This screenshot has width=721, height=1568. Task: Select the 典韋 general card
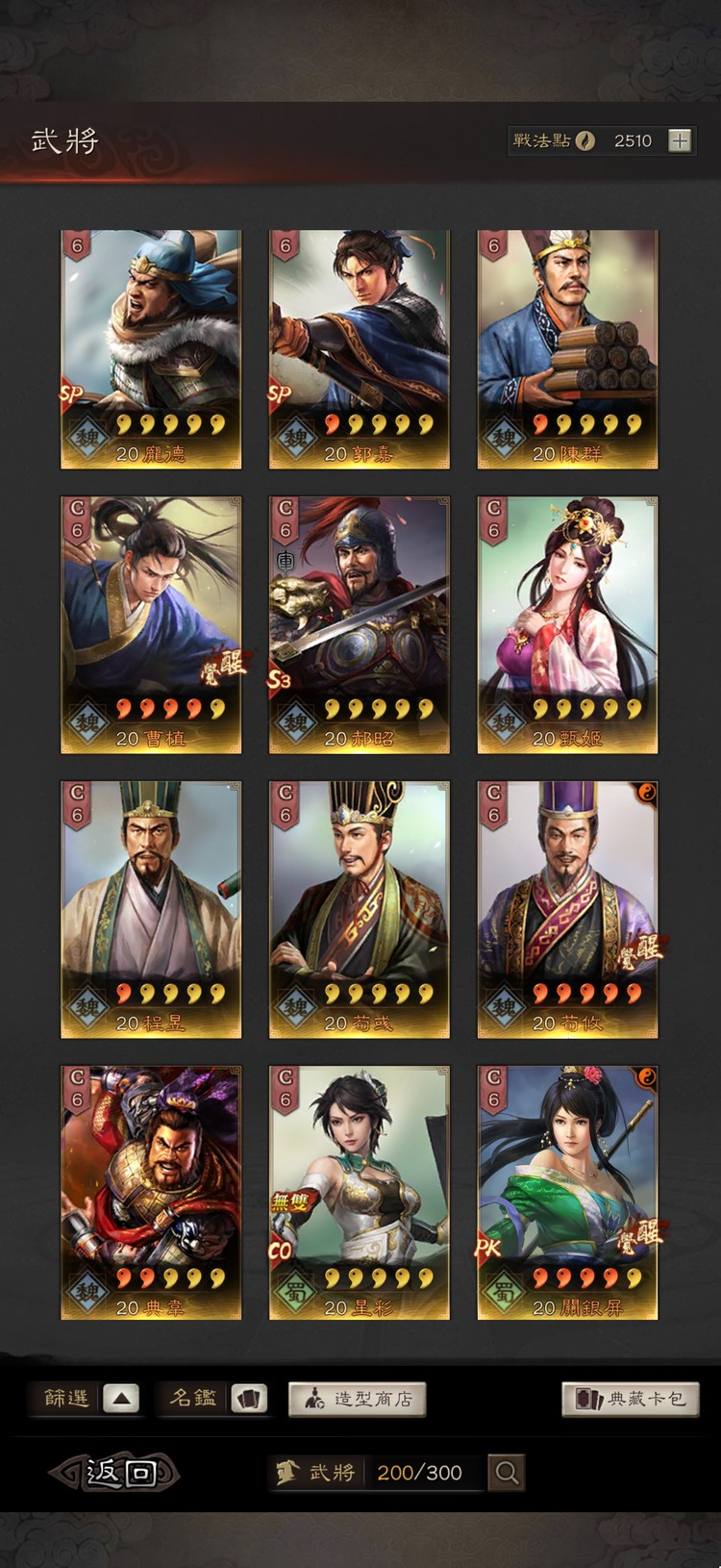click(151, 1192)
